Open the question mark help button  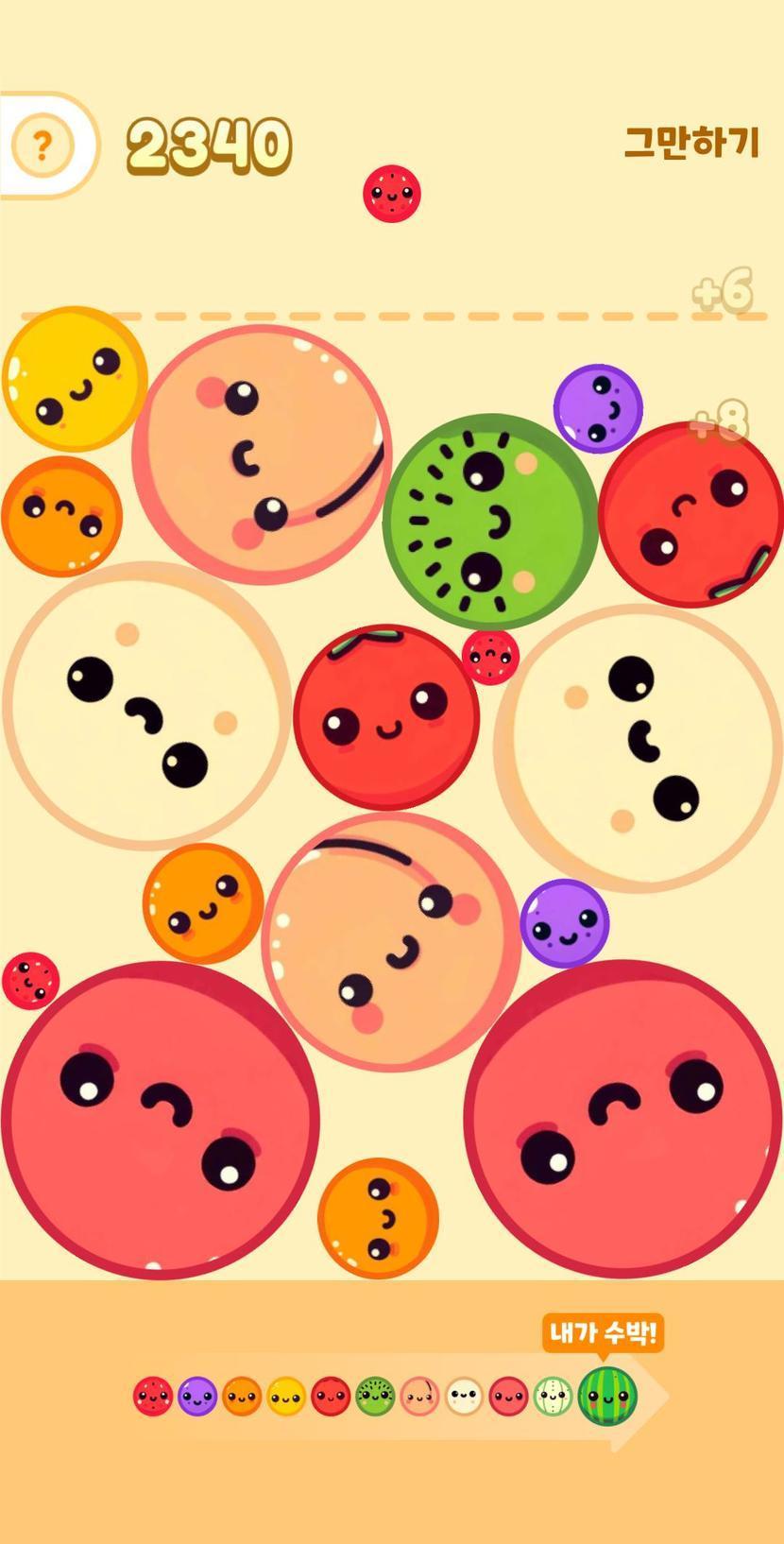point(42,146)
